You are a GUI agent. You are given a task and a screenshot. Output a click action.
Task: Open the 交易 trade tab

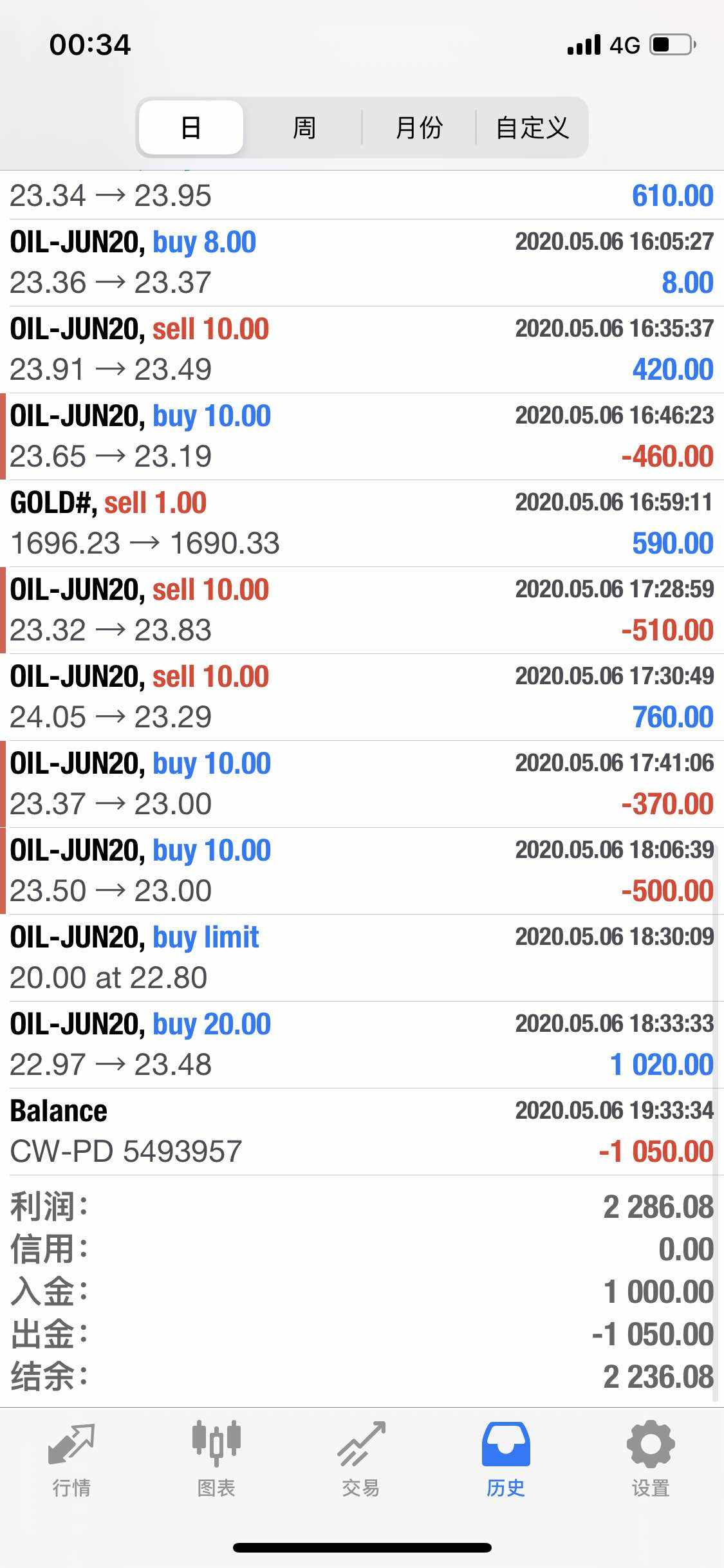tap(361, 1460)
